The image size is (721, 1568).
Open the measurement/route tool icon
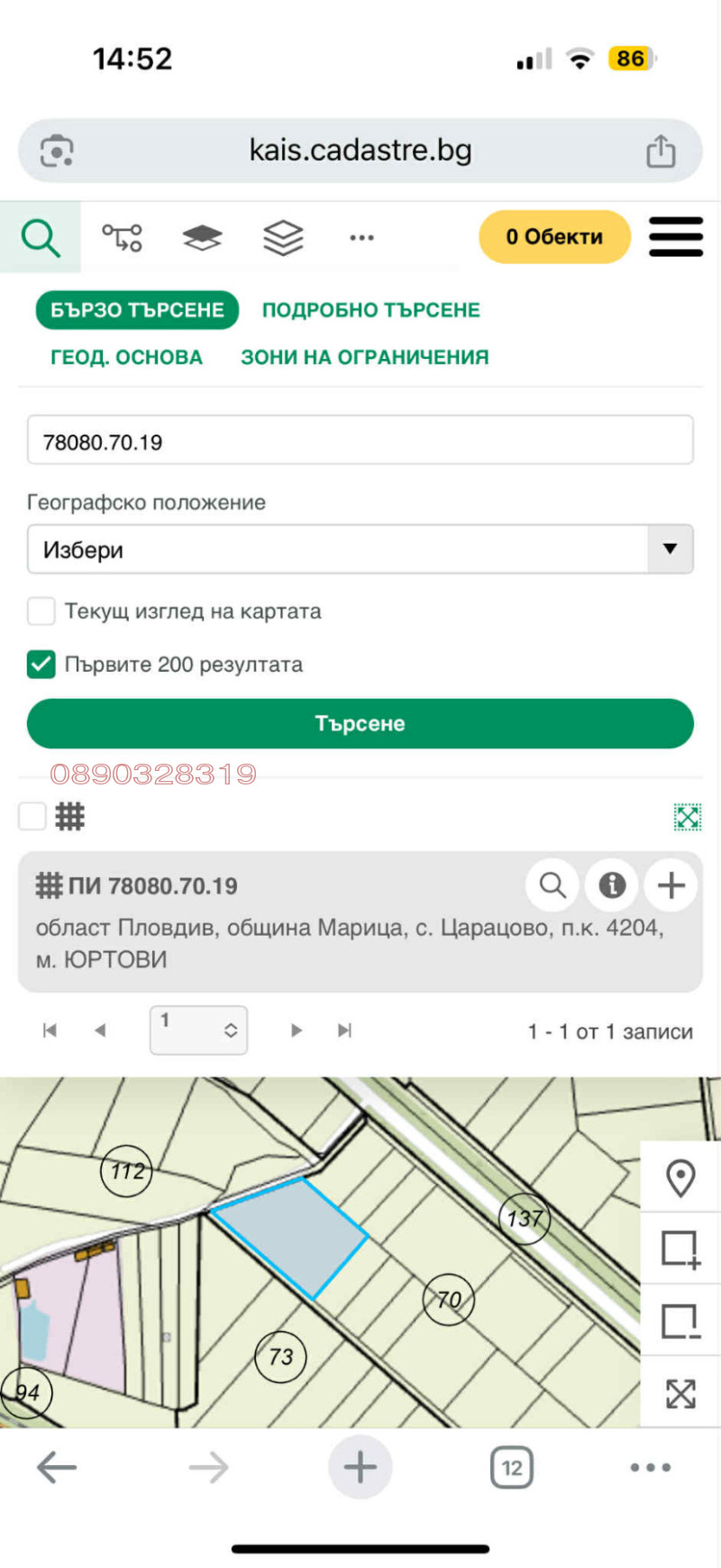point(122,237)
